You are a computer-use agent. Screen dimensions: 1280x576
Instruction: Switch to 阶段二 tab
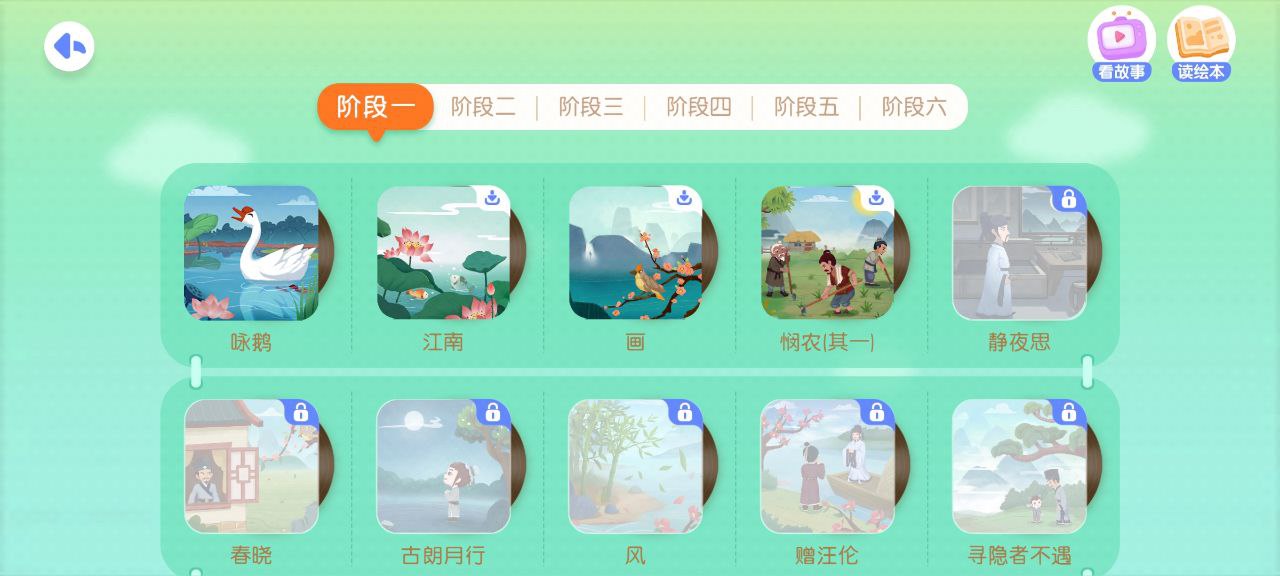click(483, 107)
